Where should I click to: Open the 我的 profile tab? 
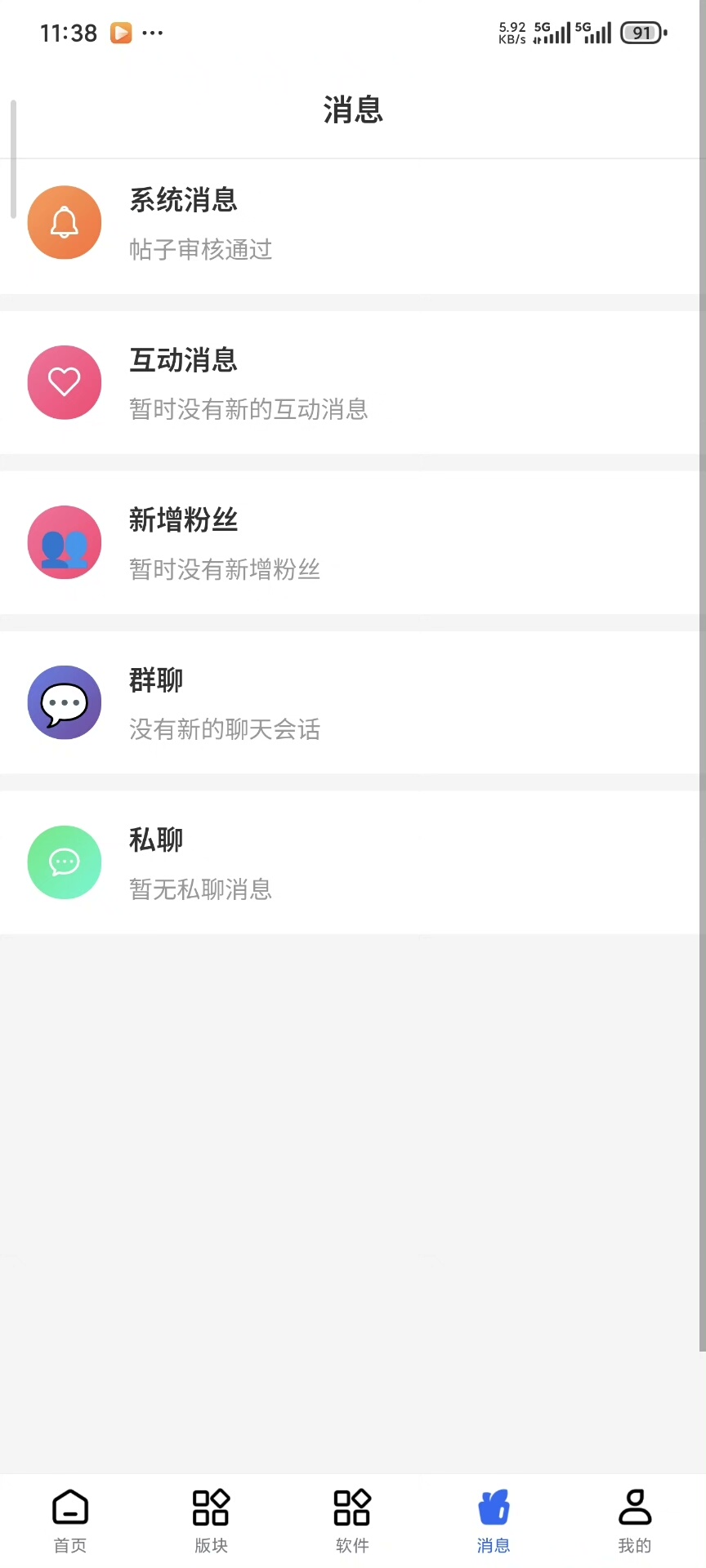click(635, 1521)
